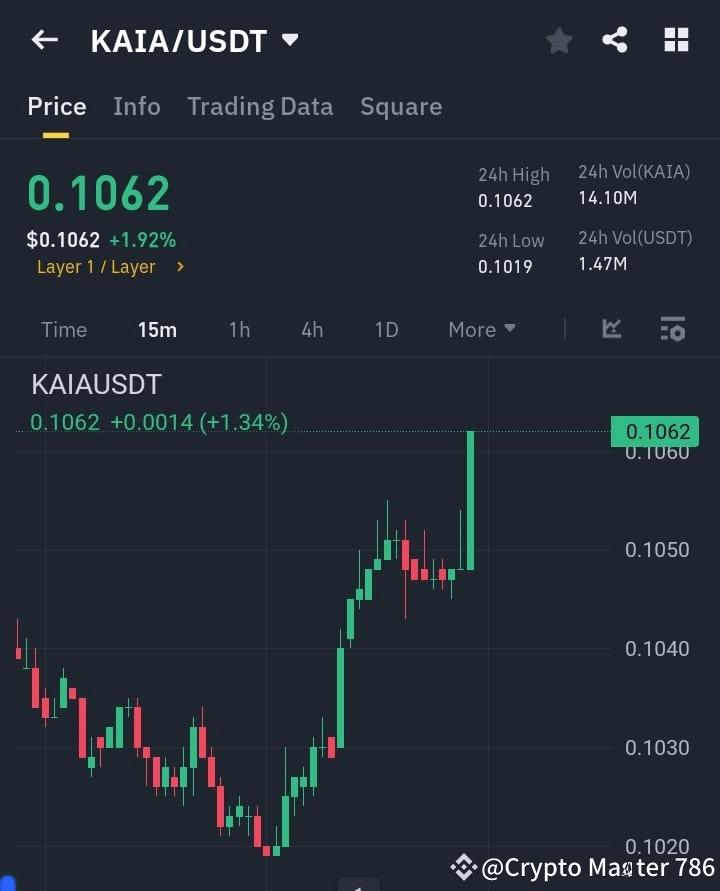Toggle the 15m candlestick interval
Image resolution: width=720 pixels, height=891 pixels.
click(x=157, y=329)
